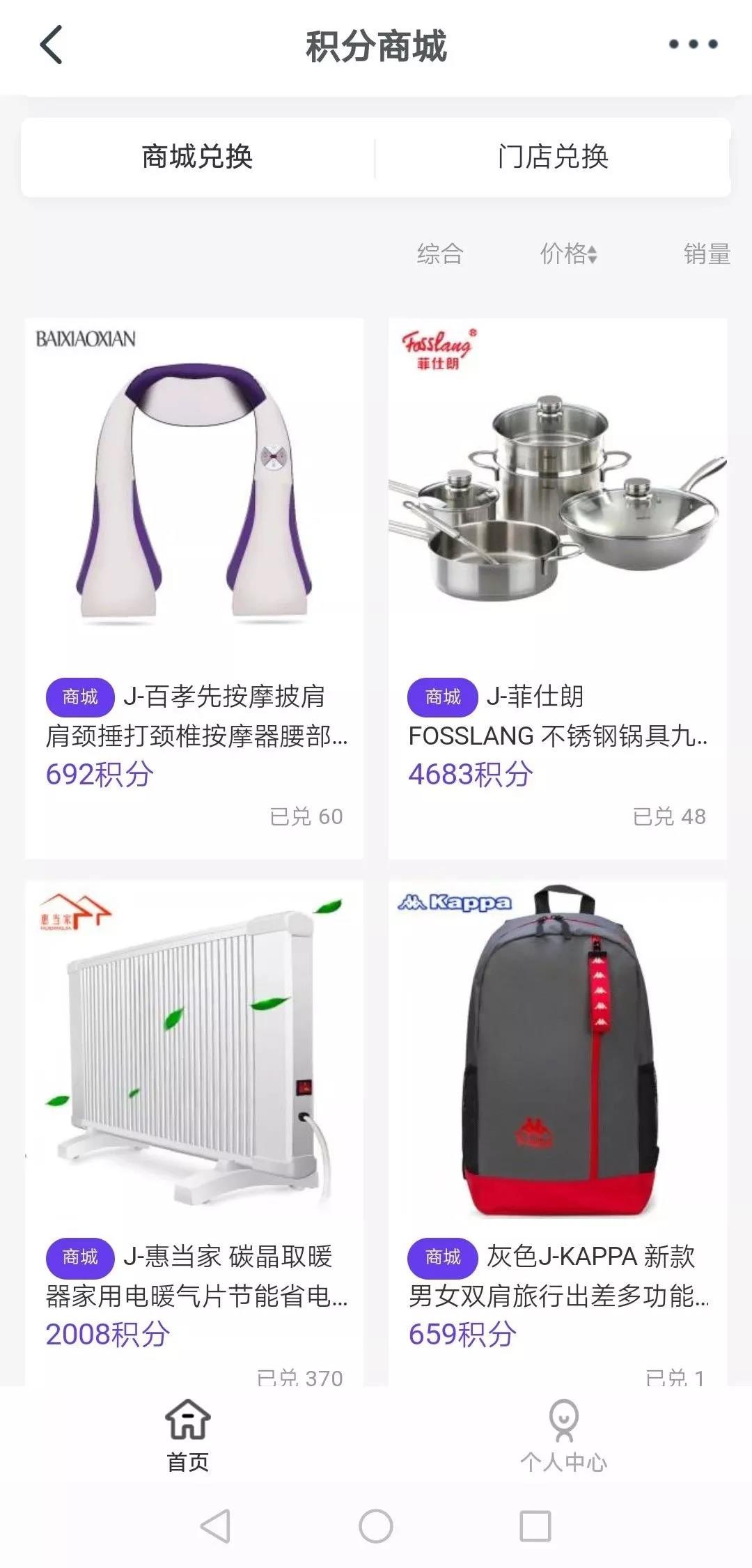The width and height of the screenshot is (752, 1568).
Task: Sort products by 销量
Action: [x=707, y=254]
